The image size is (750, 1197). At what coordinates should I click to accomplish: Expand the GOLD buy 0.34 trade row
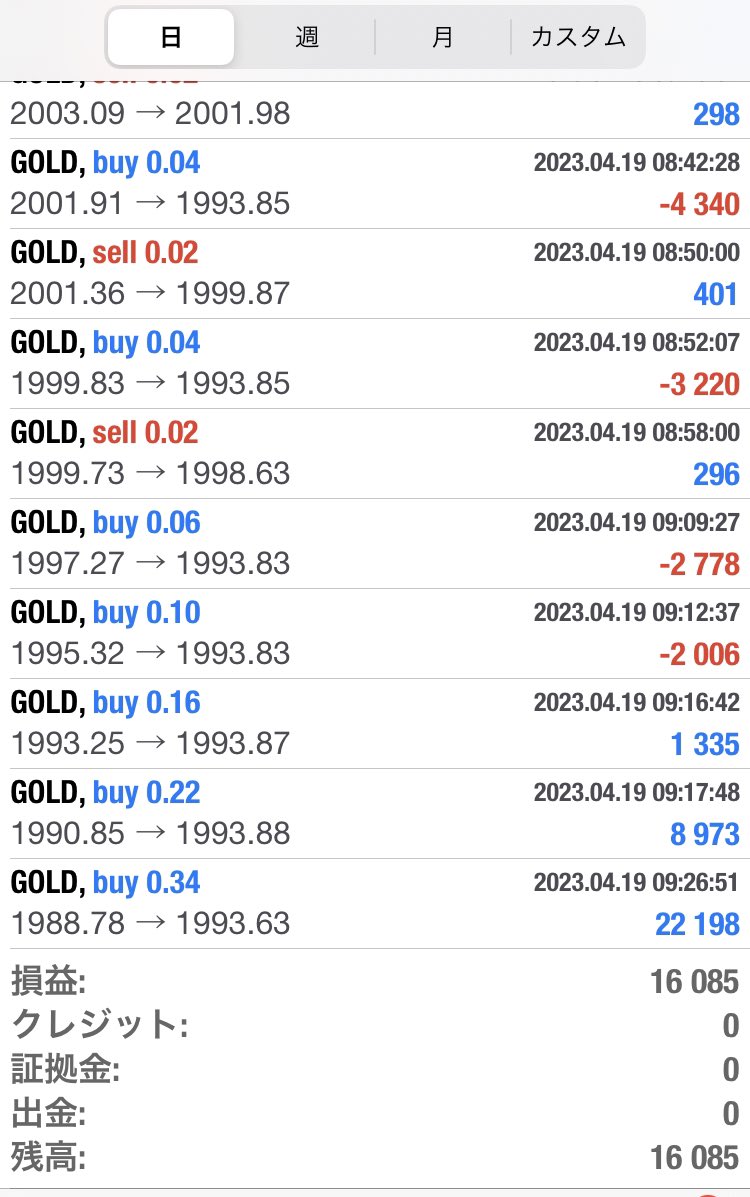coord(375,904)
